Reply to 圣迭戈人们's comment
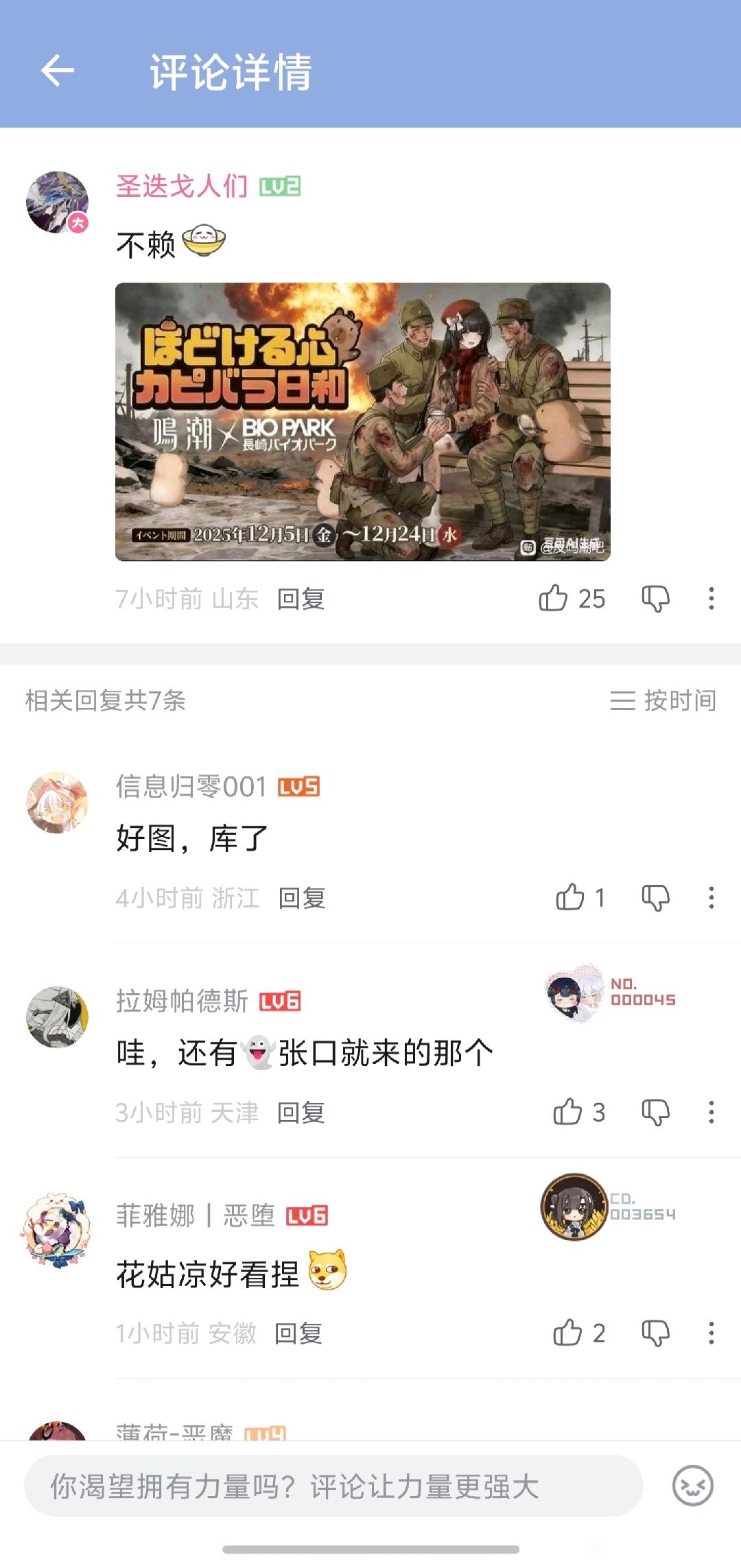The height and width of the screenshot is (1568, 741). click(301, 599)
